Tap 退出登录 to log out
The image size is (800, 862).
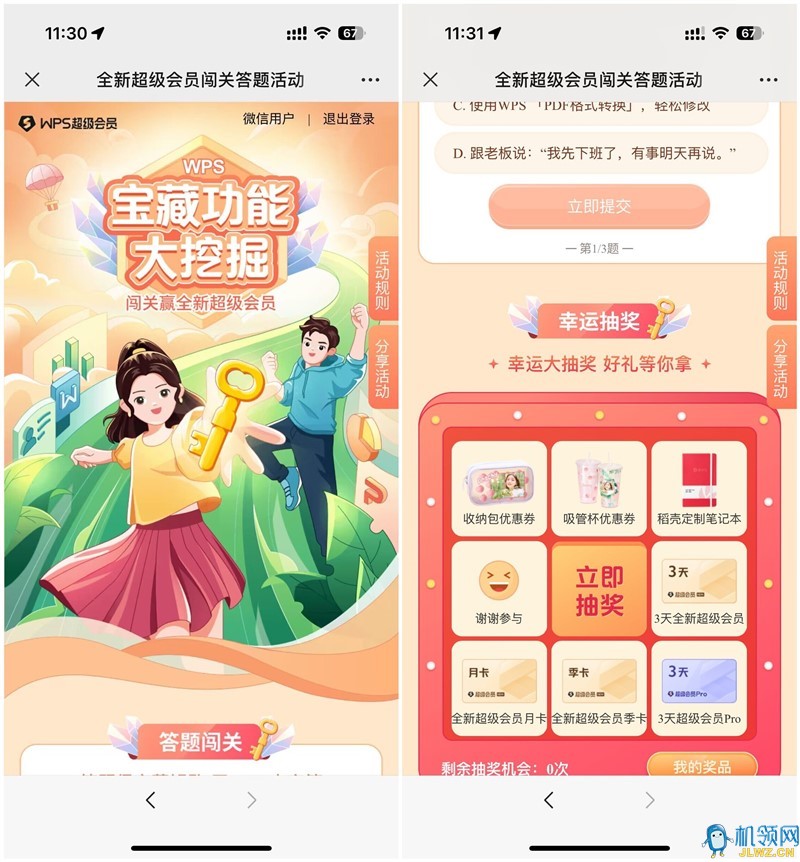(x=348, y=119)
